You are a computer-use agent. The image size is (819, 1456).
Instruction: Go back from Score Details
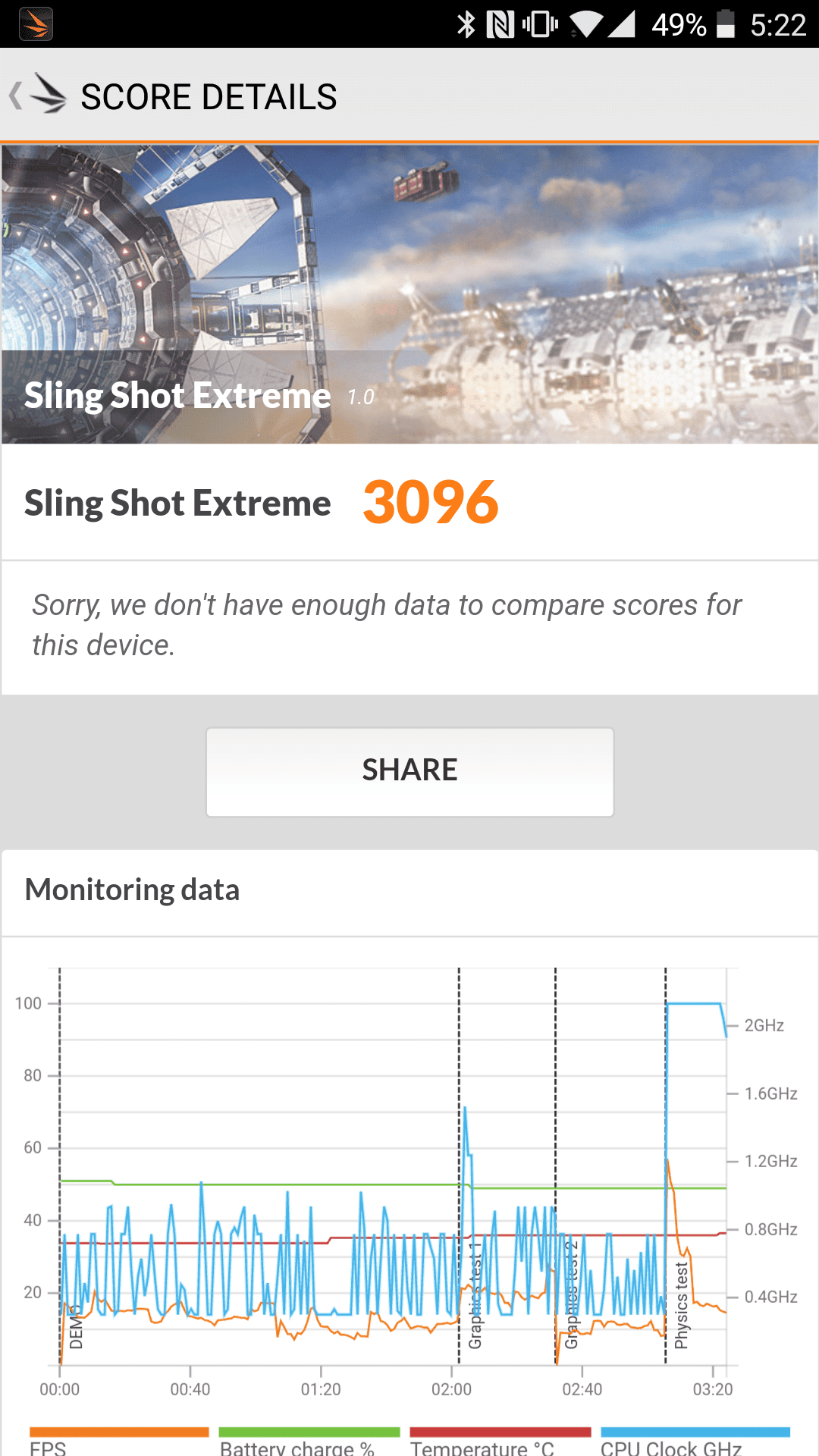pos(36,96)
